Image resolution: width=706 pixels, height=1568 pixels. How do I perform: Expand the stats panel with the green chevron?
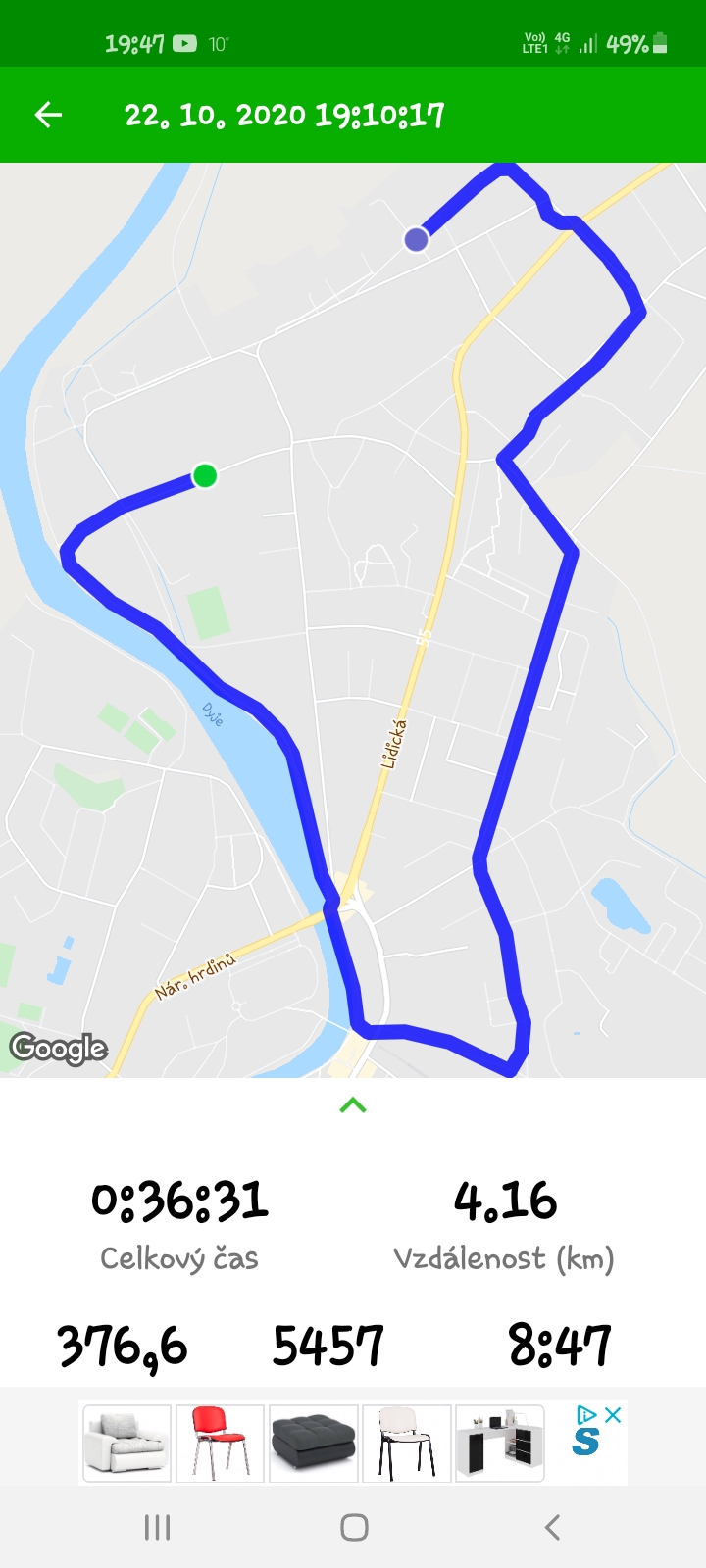(x=353, y=1105)
